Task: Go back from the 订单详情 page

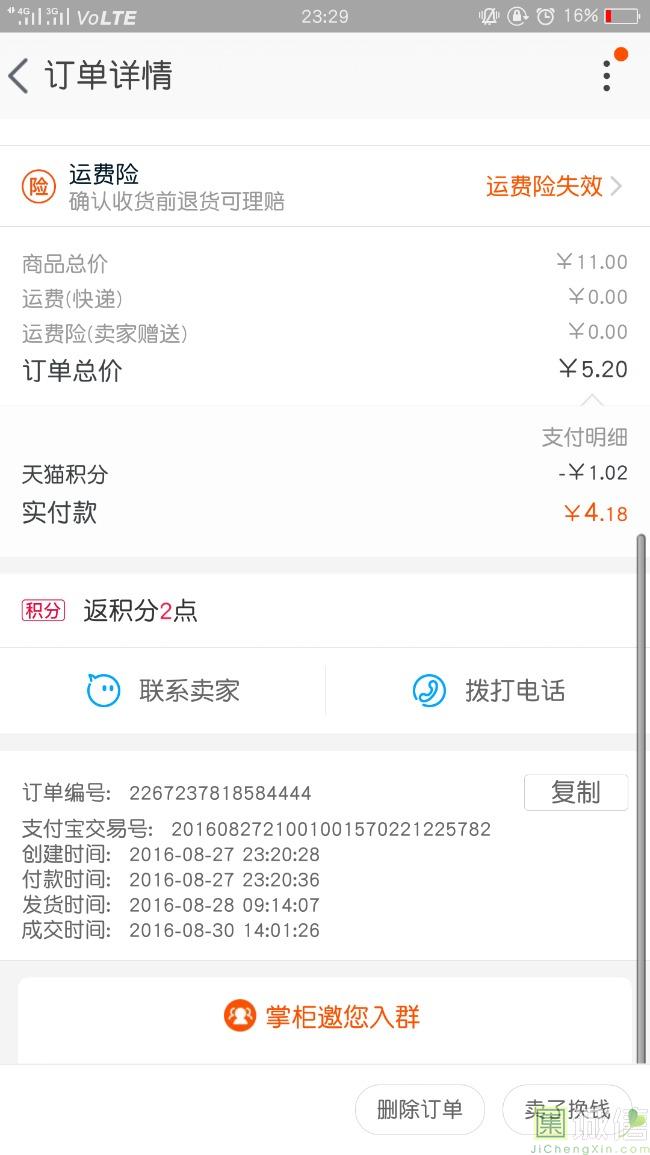Action: click(18, 76)
